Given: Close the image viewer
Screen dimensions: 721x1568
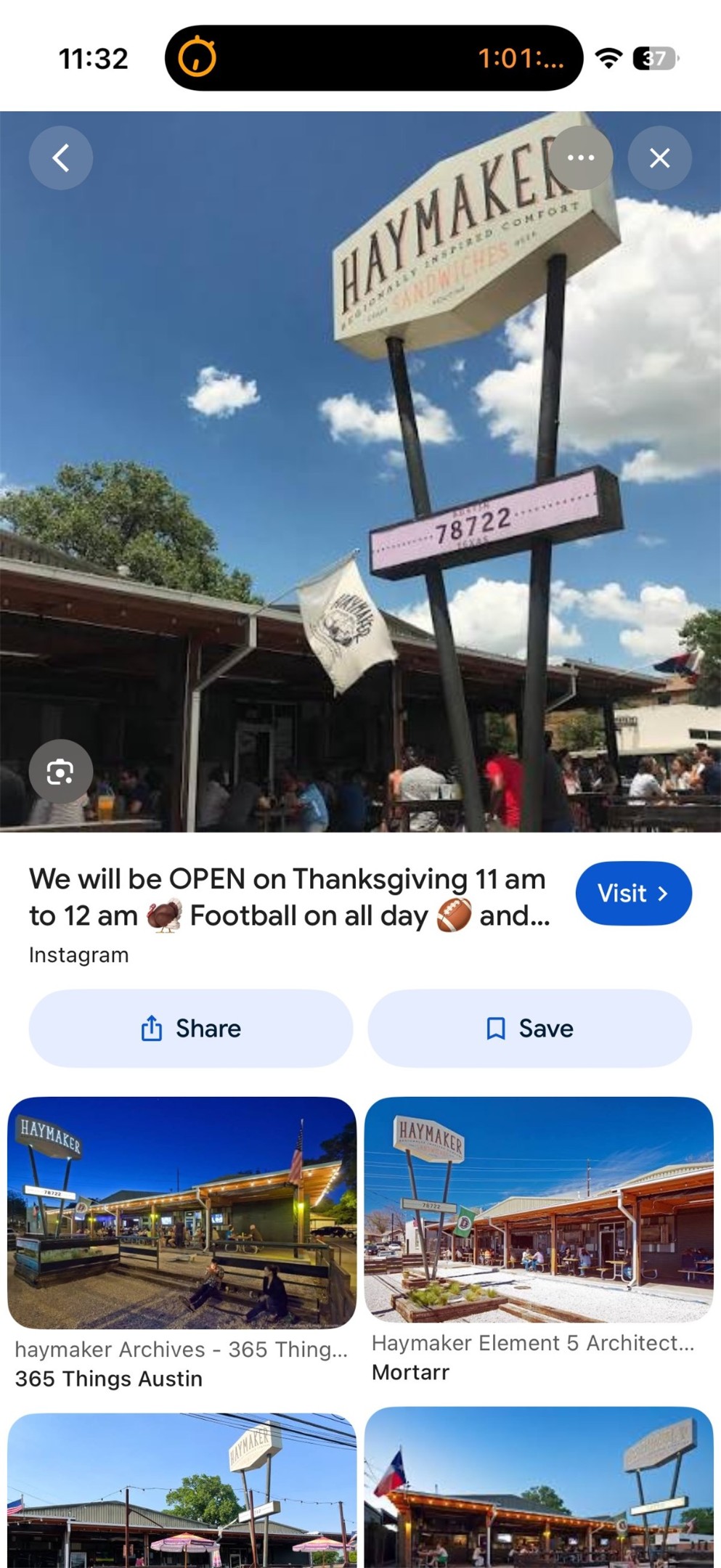Looking at the screenshot, I should pyautogui.click(x=659, y=158).
